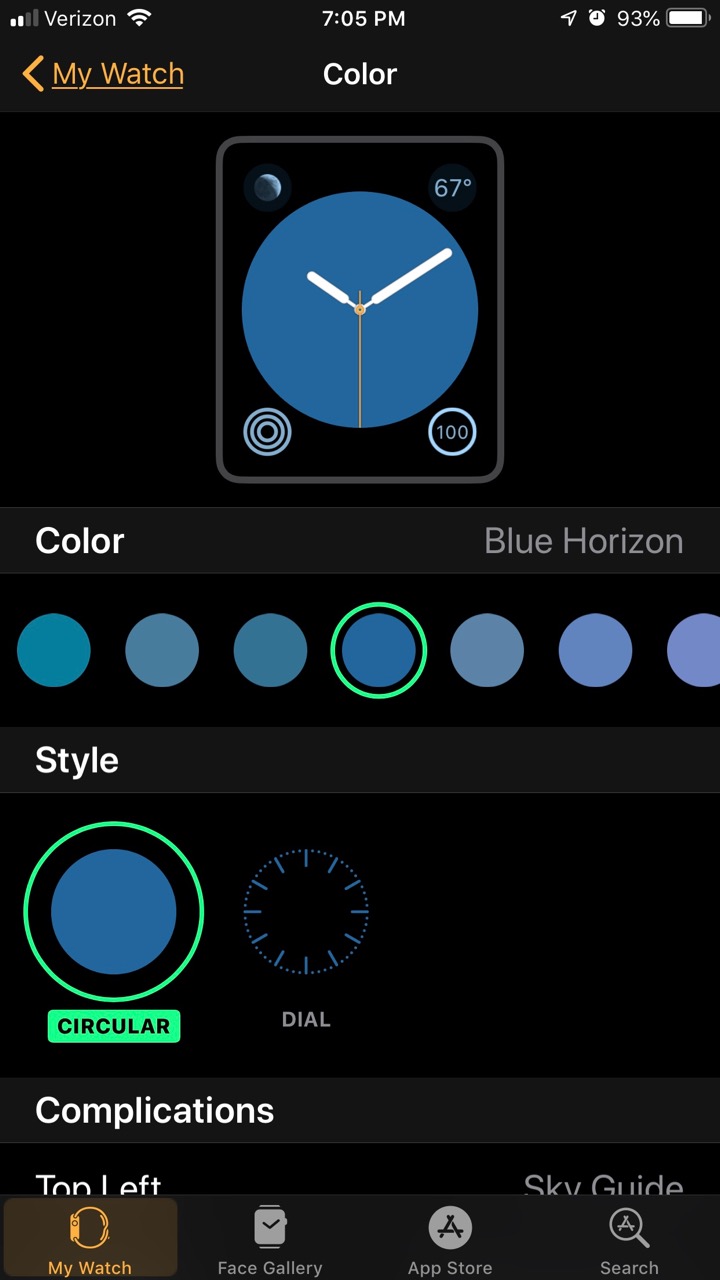The height and width of the screenshot is (1280, 720).
Task: Switch to the App Store tab
Action: click(450, 1239)
